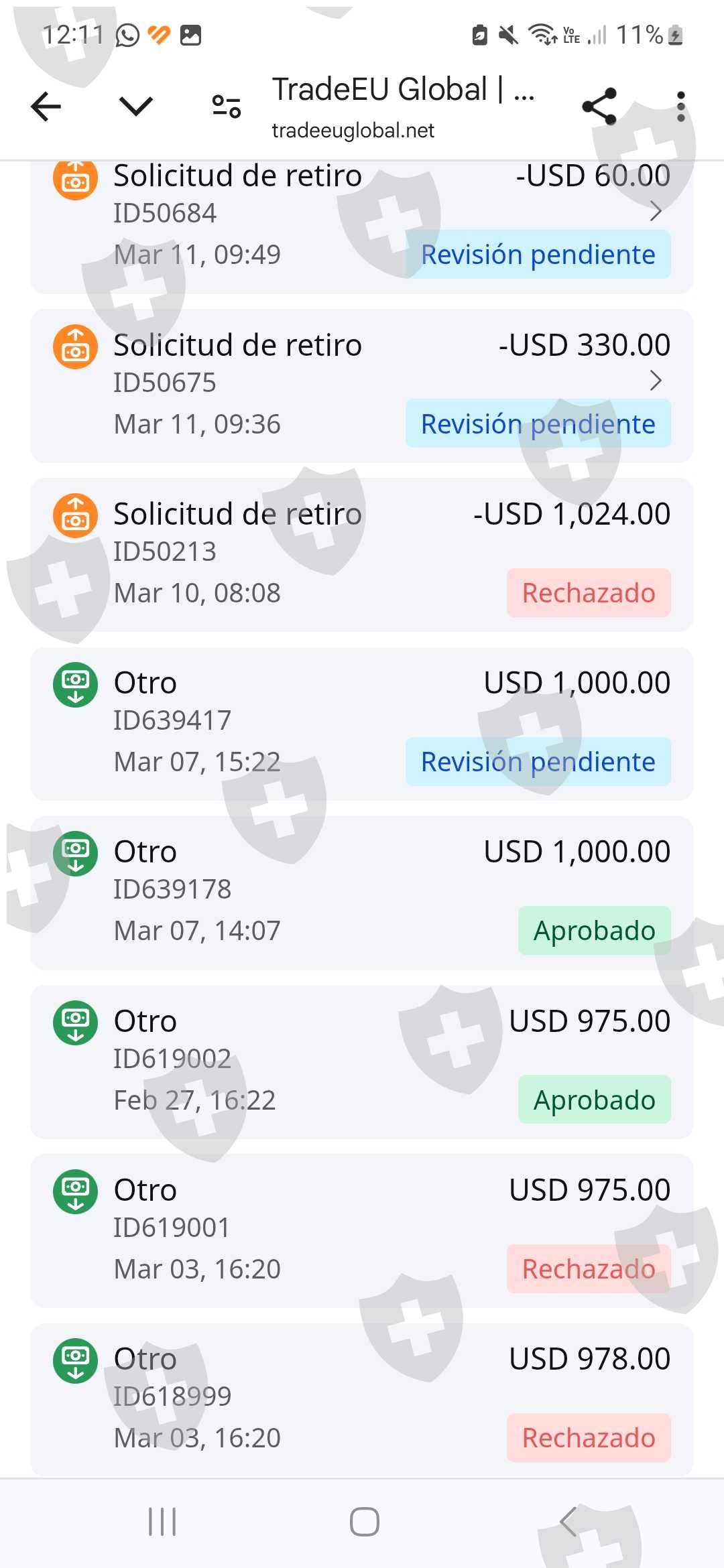
Task: Minimize the browser tab with down chevron
Action: tap(136, 107)
